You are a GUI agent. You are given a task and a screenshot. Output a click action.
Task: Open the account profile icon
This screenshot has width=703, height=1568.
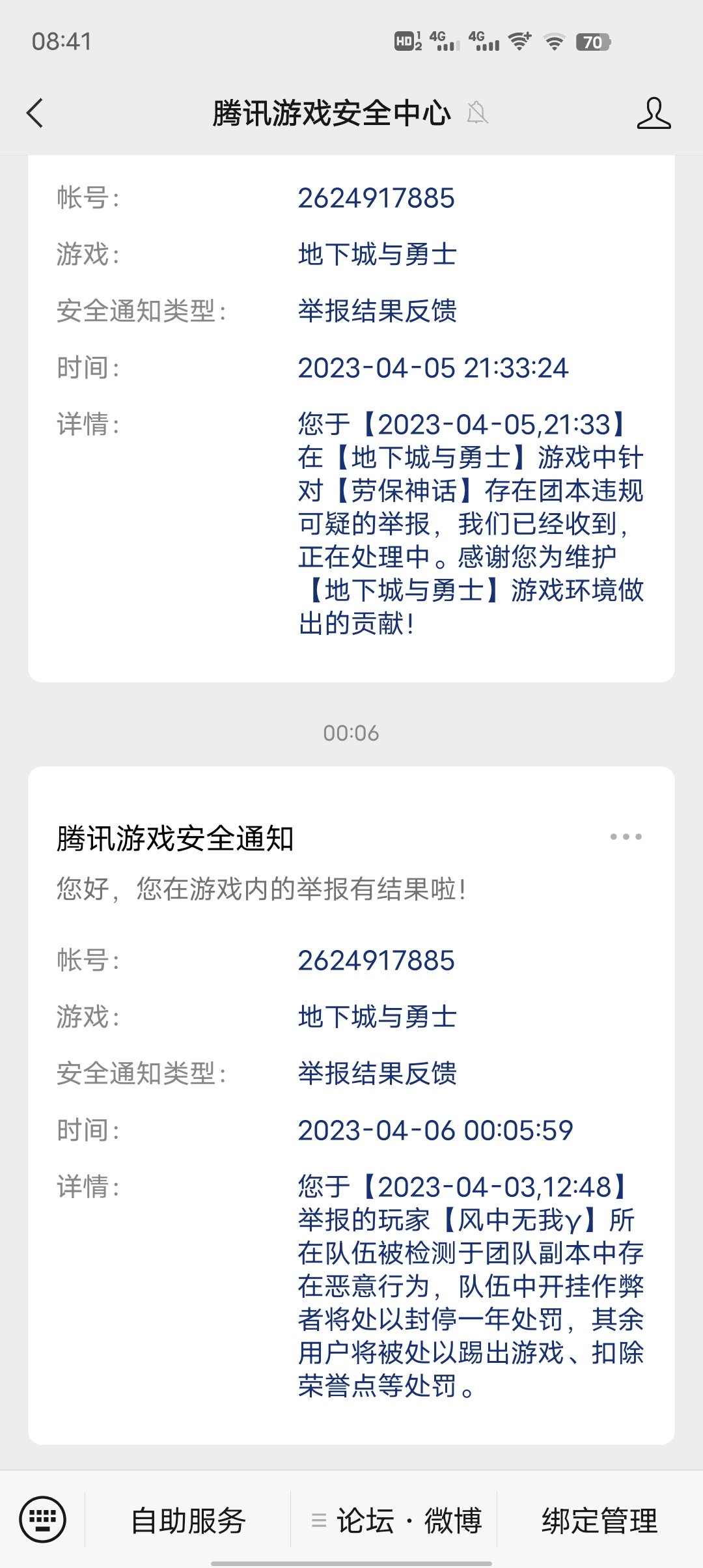(654, 113)
